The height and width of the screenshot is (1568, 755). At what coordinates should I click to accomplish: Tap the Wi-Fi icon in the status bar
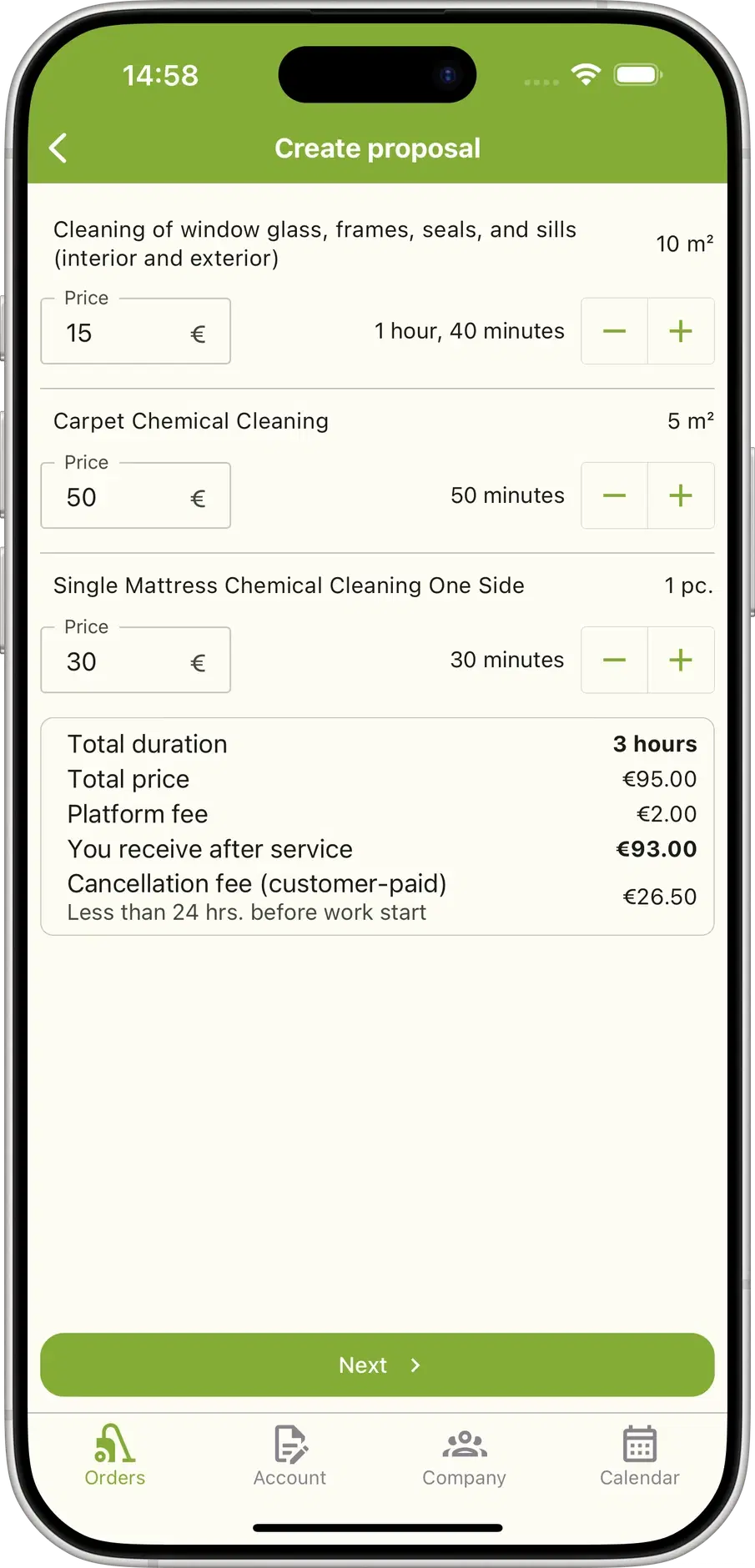pos(586,74)
